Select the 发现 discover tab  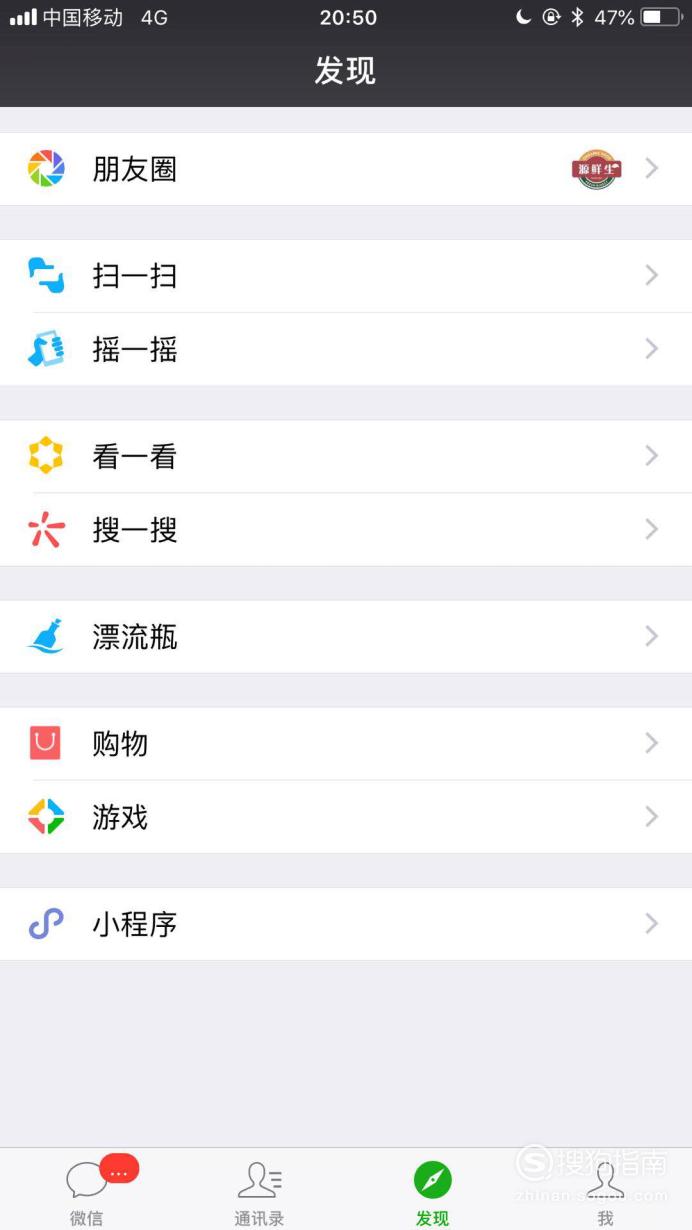pos(432,1190)
